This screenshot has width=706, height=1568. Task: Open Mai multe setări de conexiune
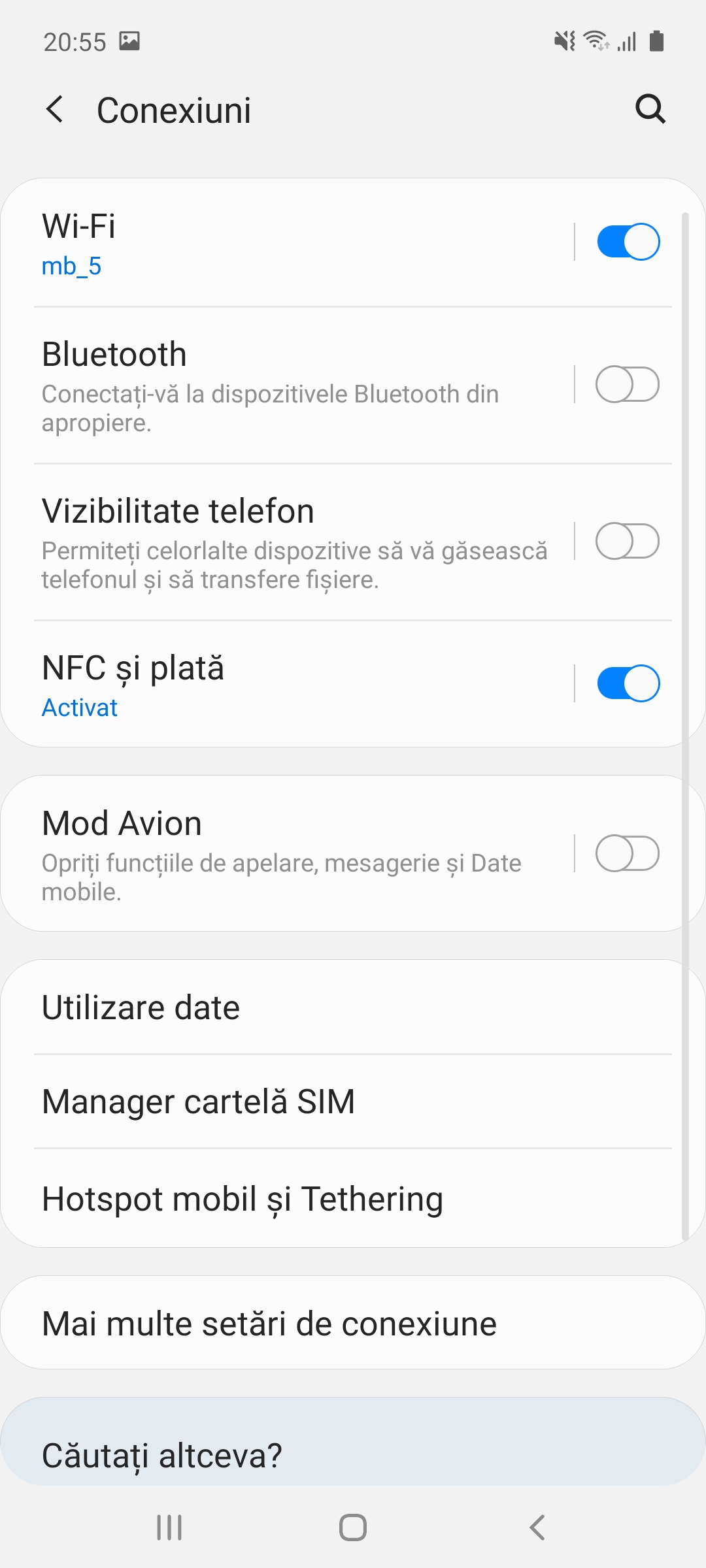pyautogui.click(x=353, y=1323)
